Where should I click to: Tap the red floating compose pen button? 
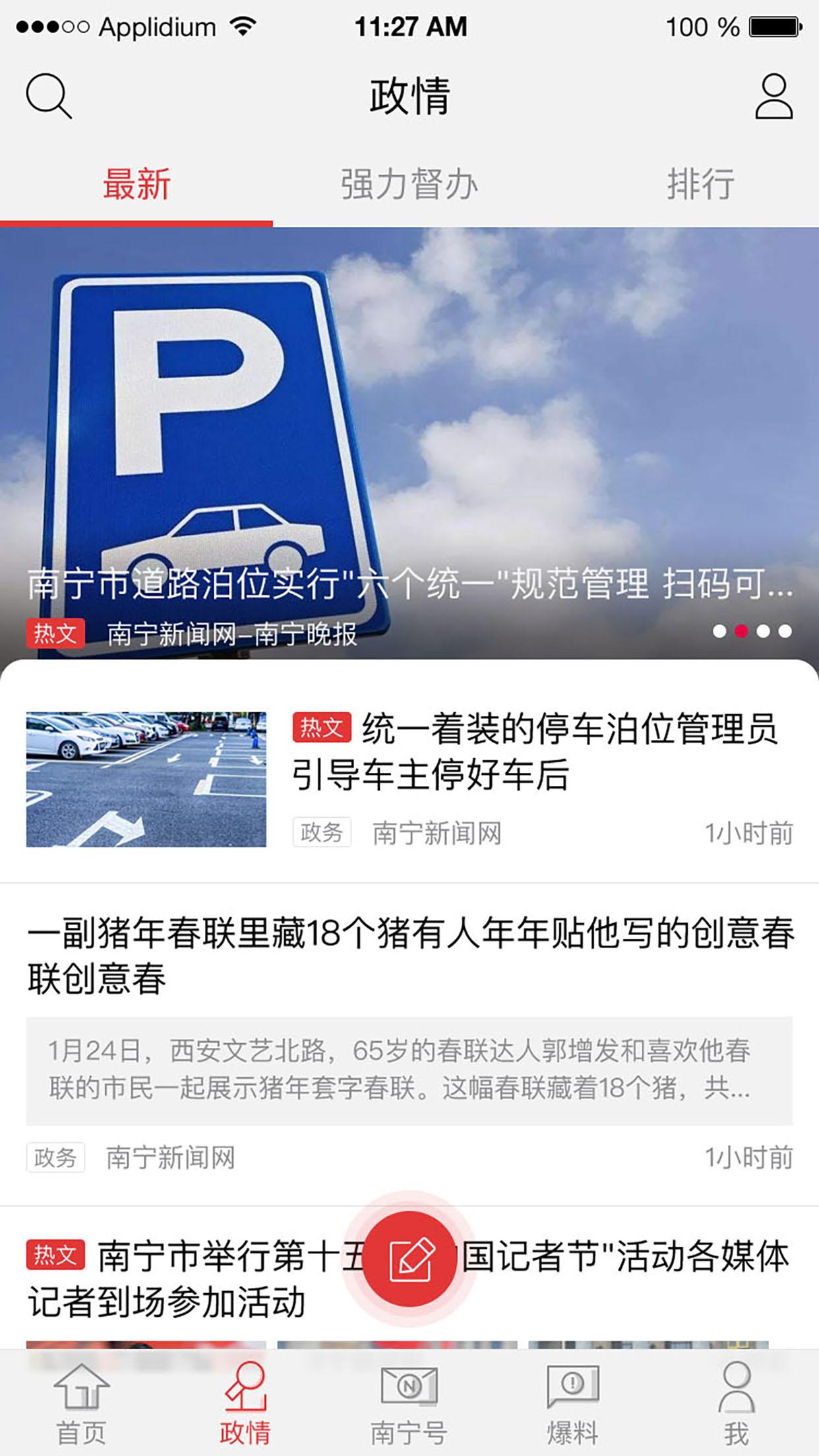(409, 1256)
